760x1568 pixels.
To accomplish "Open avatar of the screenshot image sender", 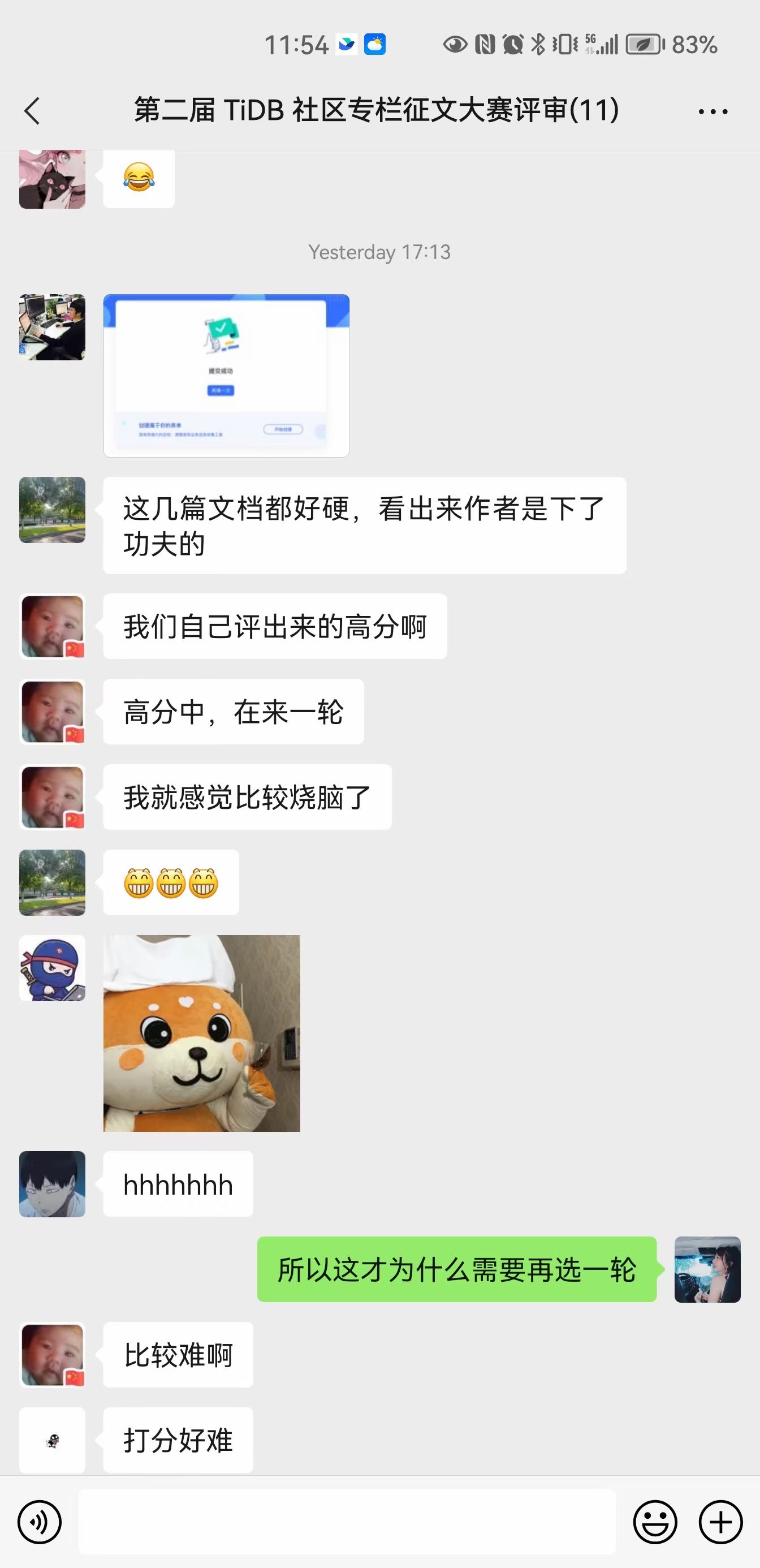I will point(53,328).
